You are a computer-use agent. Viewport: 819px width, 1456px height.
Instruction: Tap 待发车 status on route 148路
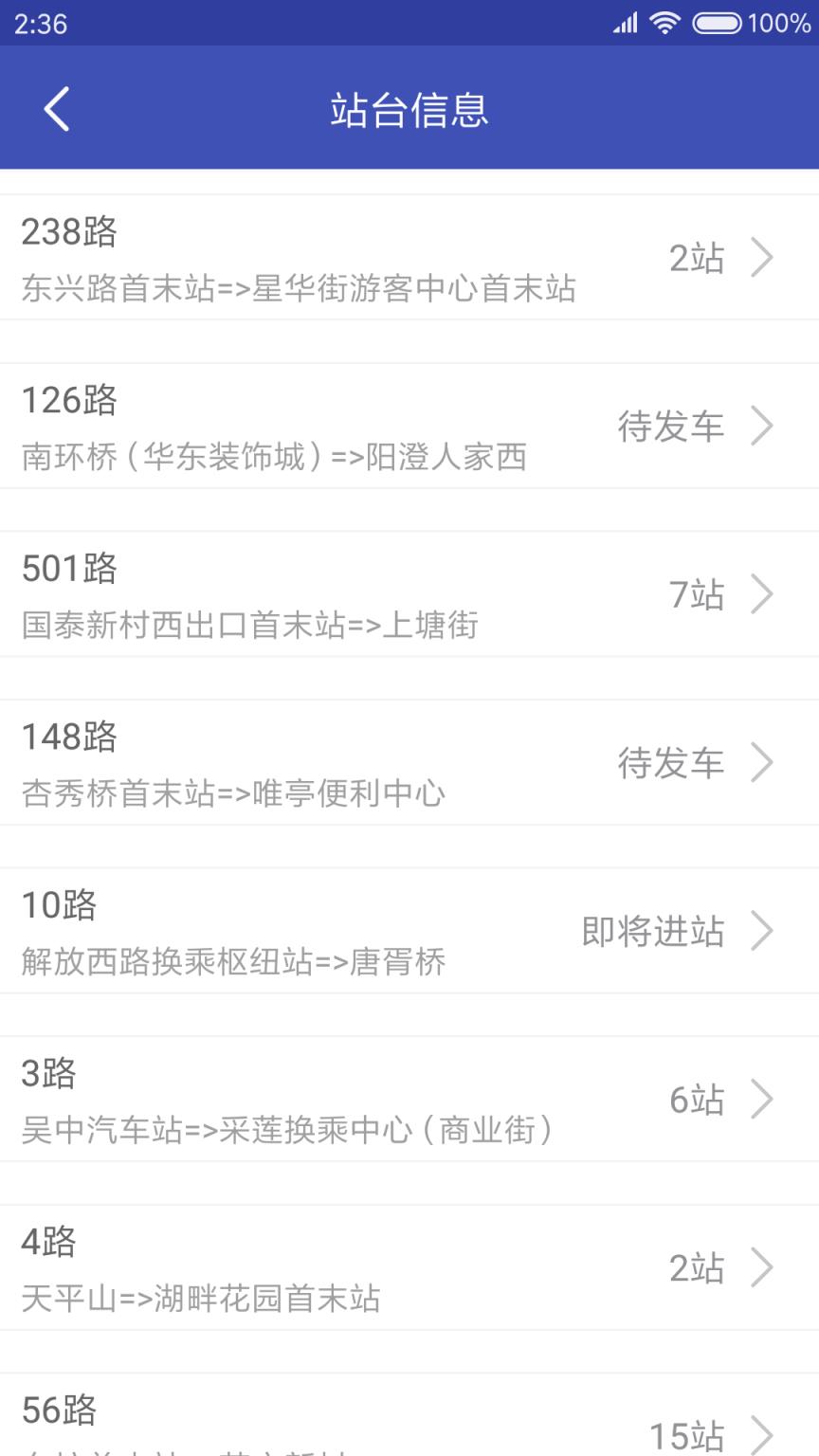point(672,763)
